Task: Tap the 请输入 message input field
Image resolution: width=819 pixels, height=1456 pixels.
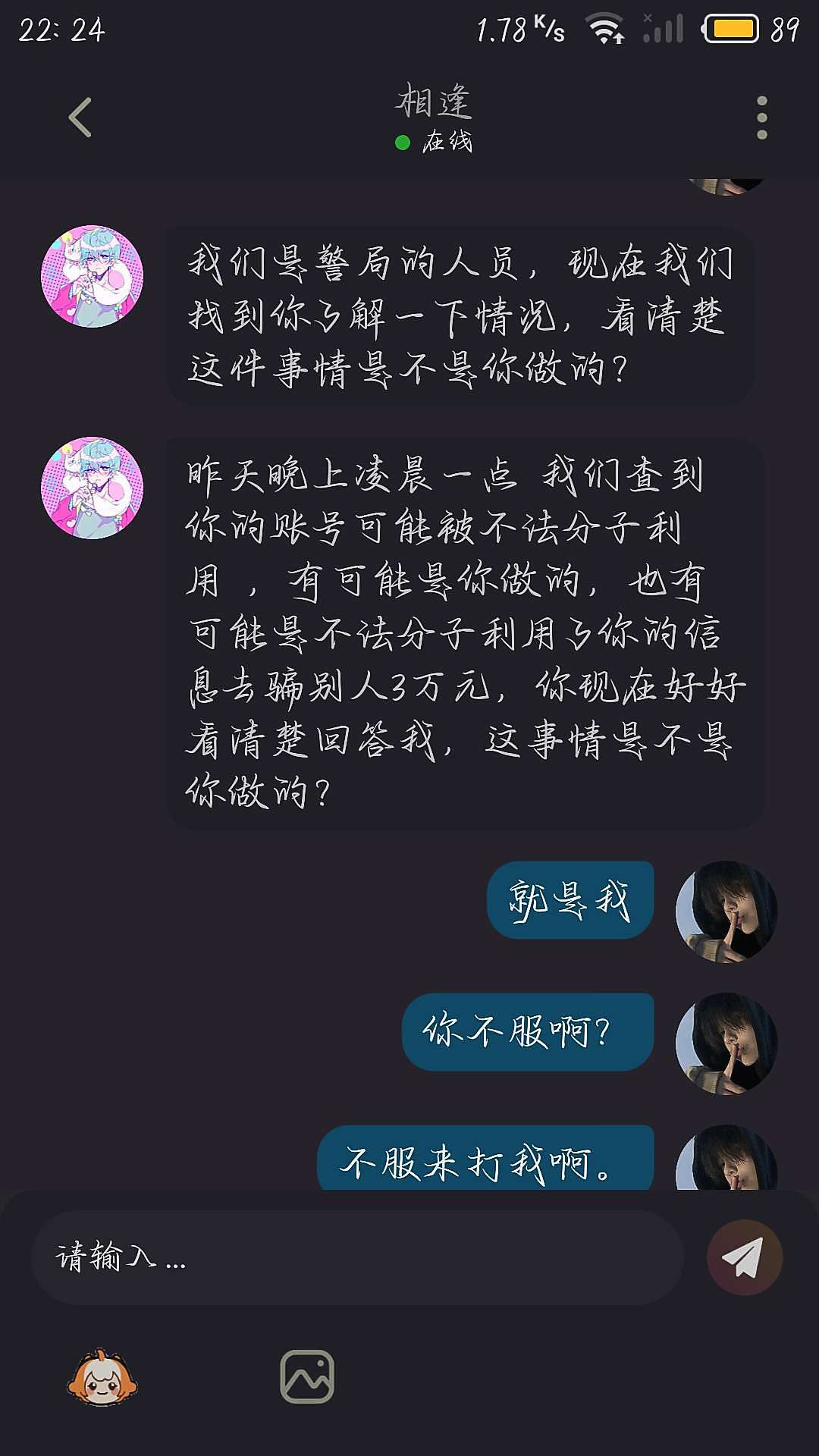Action: pyautogui.click(x=356, y=1257)
